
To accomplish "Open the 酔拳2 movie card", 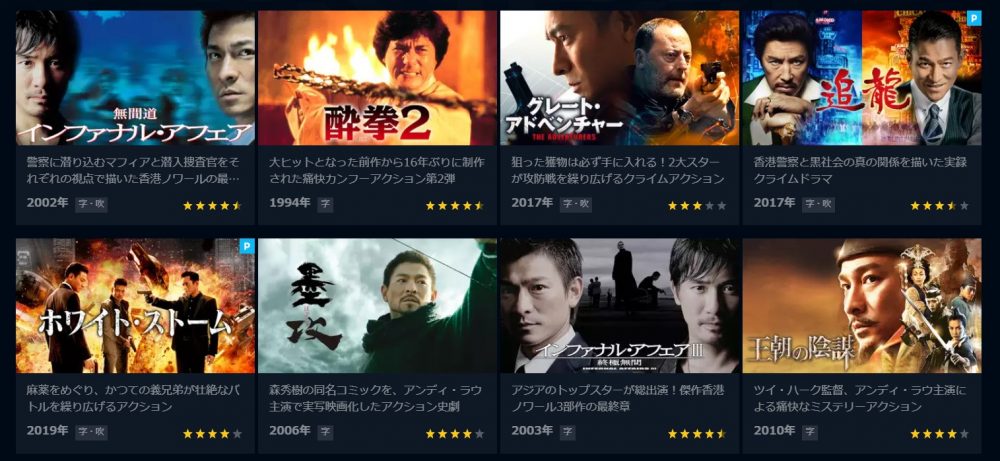I will [x=377, y=78].
